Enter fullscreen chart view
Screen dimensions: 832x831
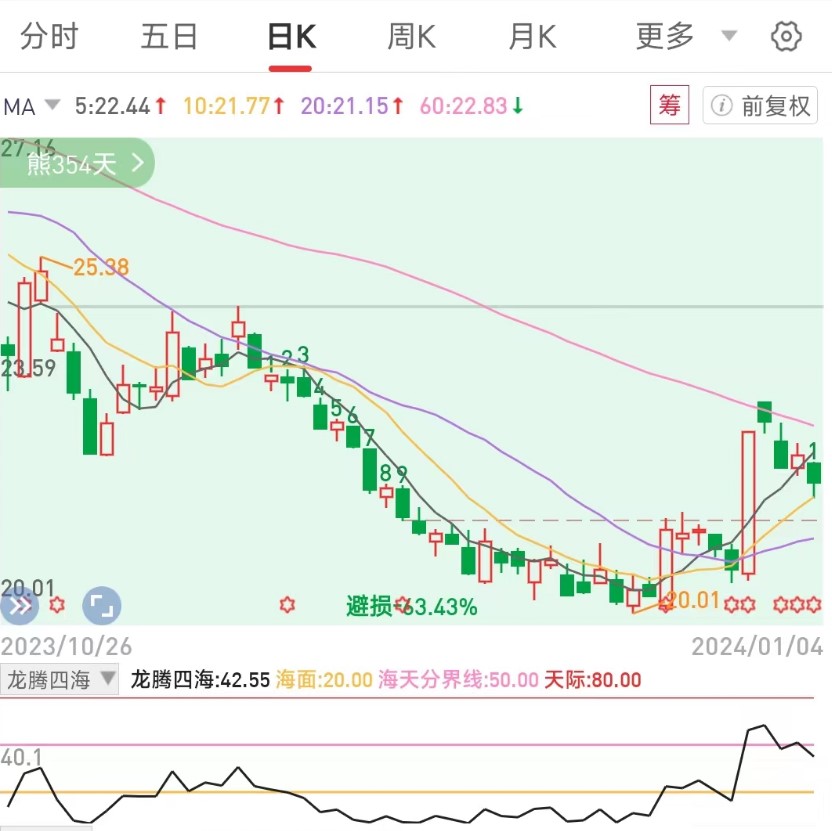101,605
